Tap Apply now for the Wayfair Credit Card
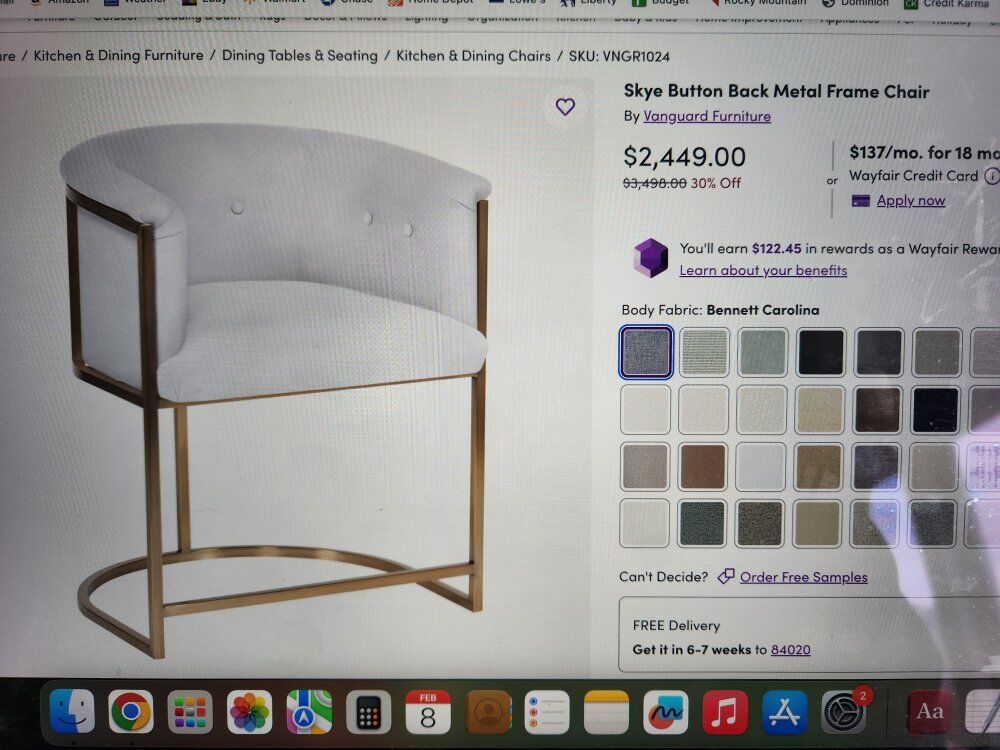This screenshot has height=750, width=1000. [910, 200]
